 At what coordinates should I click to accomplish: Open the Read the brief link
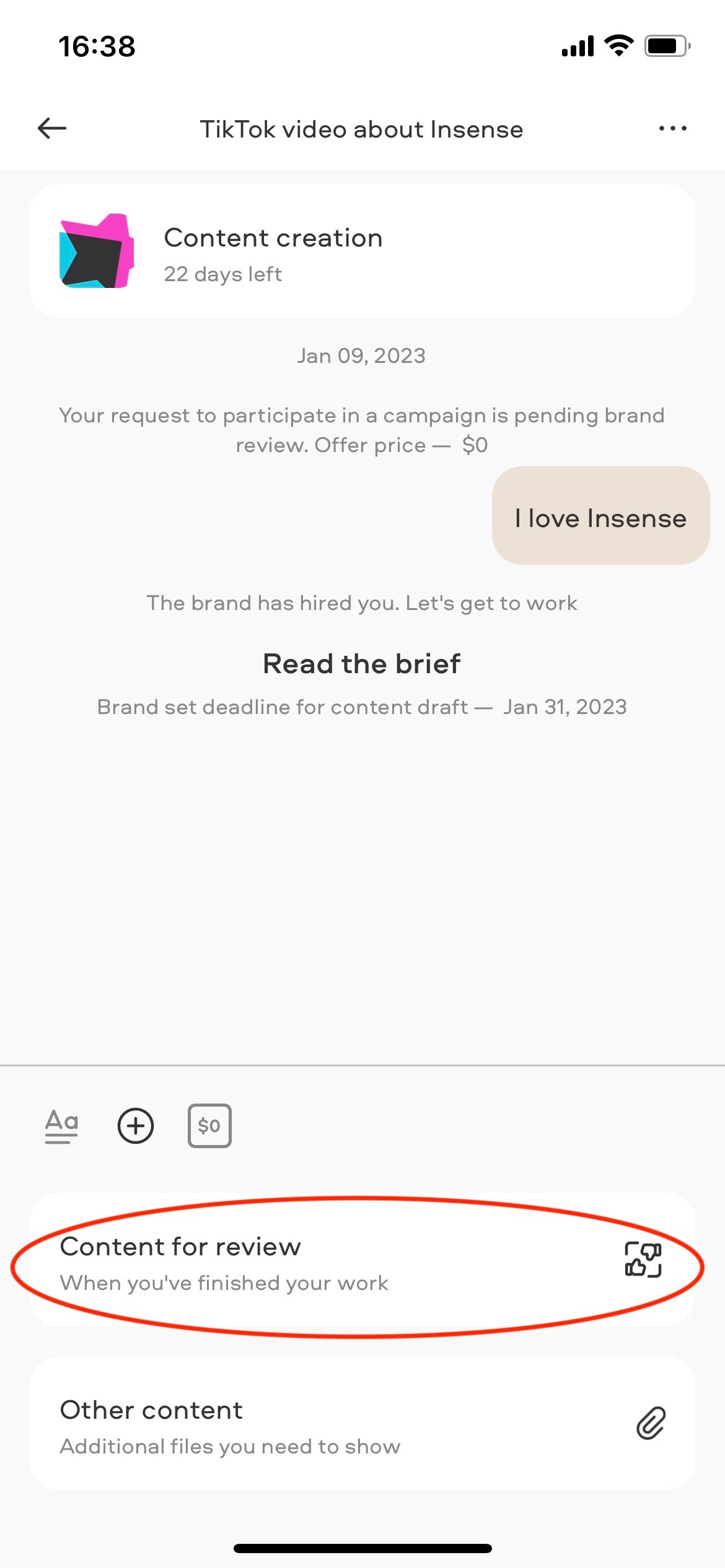point(362,664)
